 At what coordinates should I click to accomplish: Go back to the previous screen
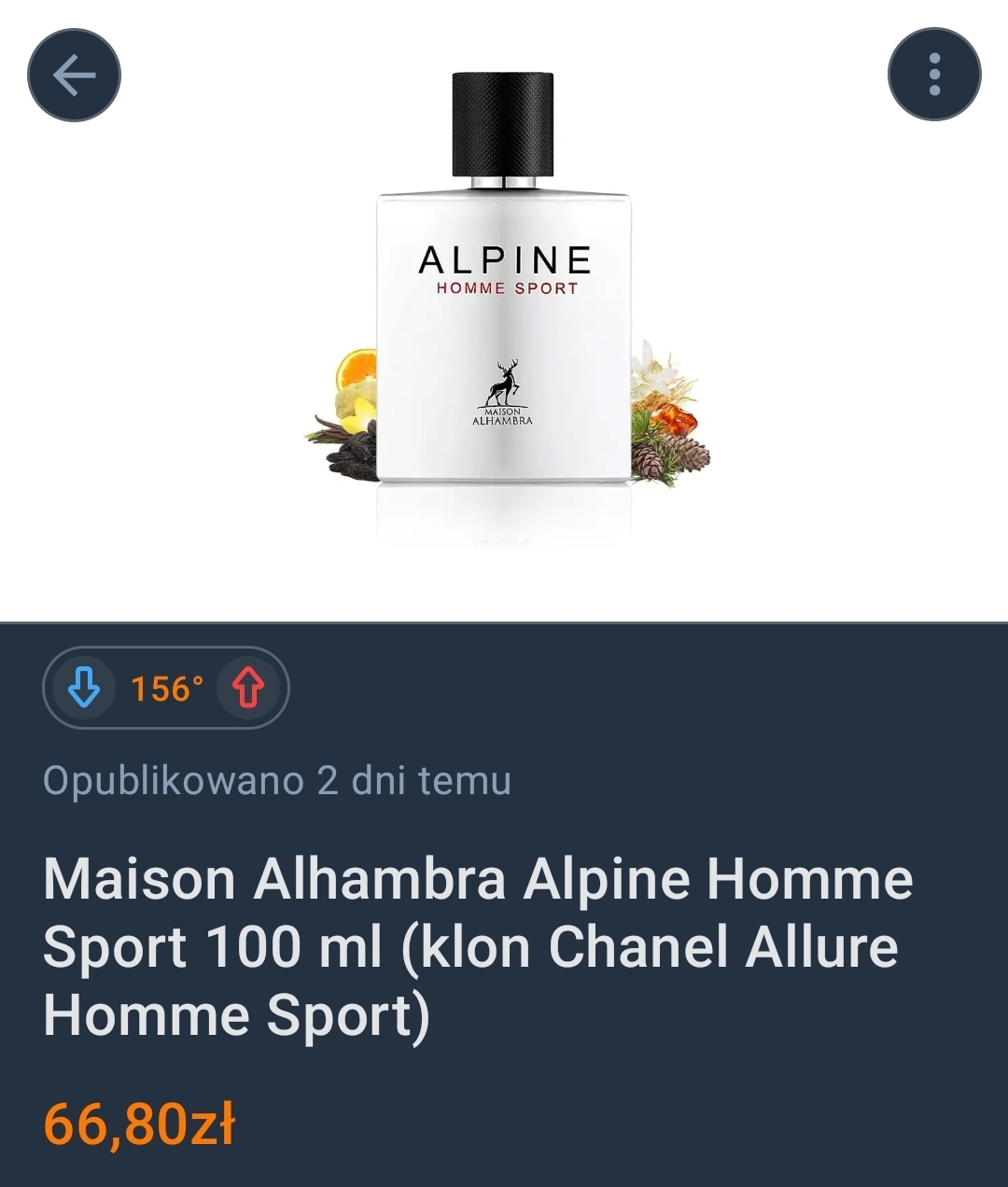(74, 75)
